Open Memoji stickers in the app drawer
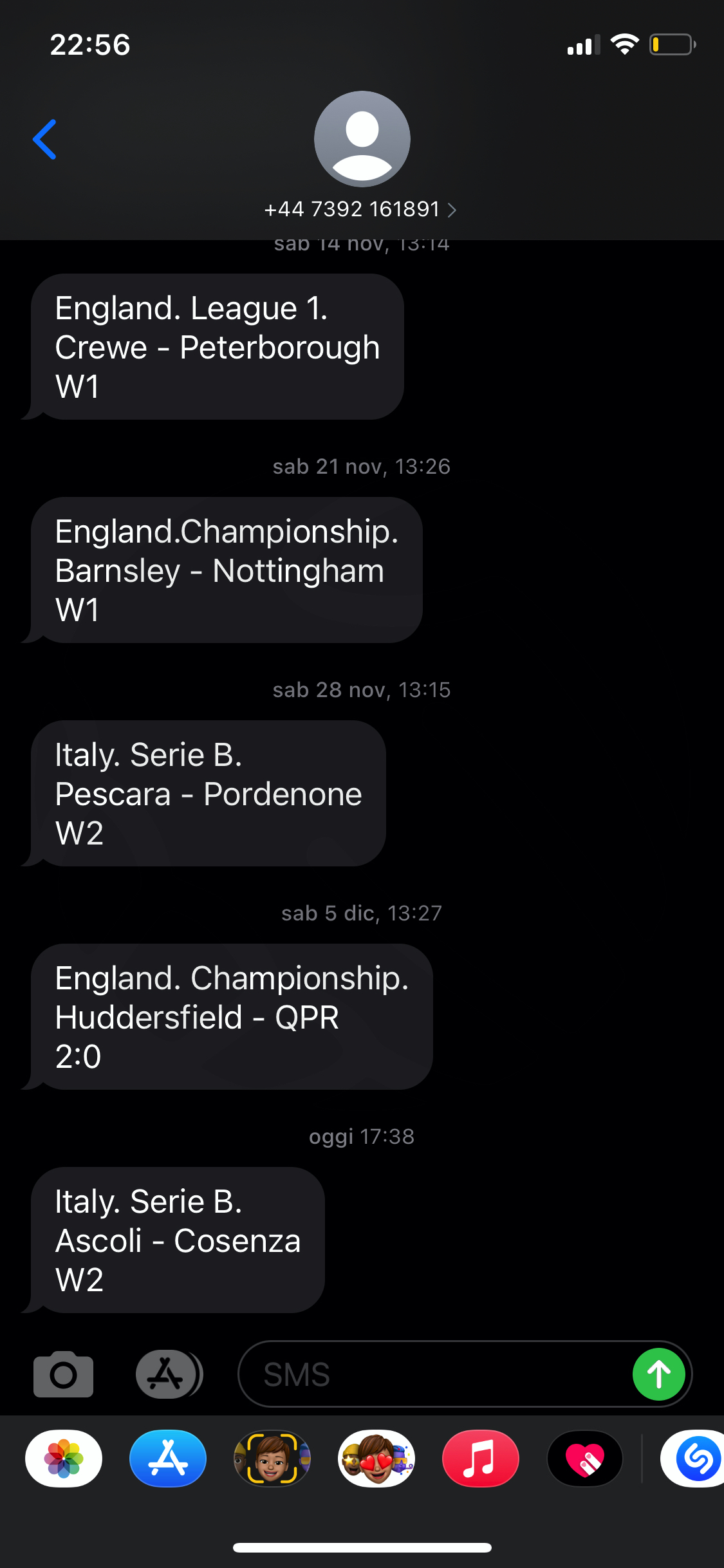The width and height of the screenshot is (724, 1568). click(x=376, y=1459)
